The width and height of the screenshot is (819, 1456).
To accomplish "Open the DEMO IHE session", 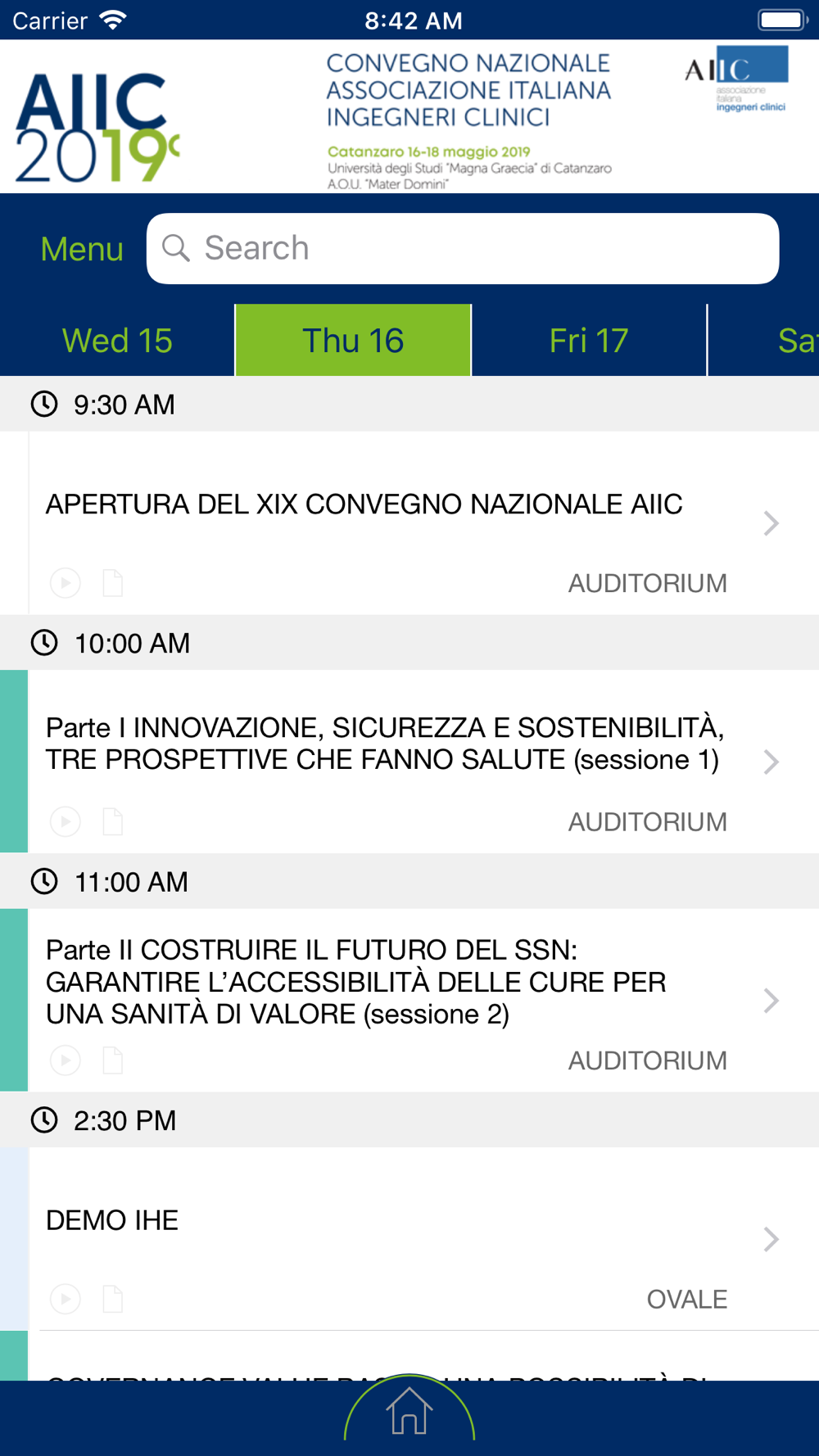I will click(x=409, y=1238).
